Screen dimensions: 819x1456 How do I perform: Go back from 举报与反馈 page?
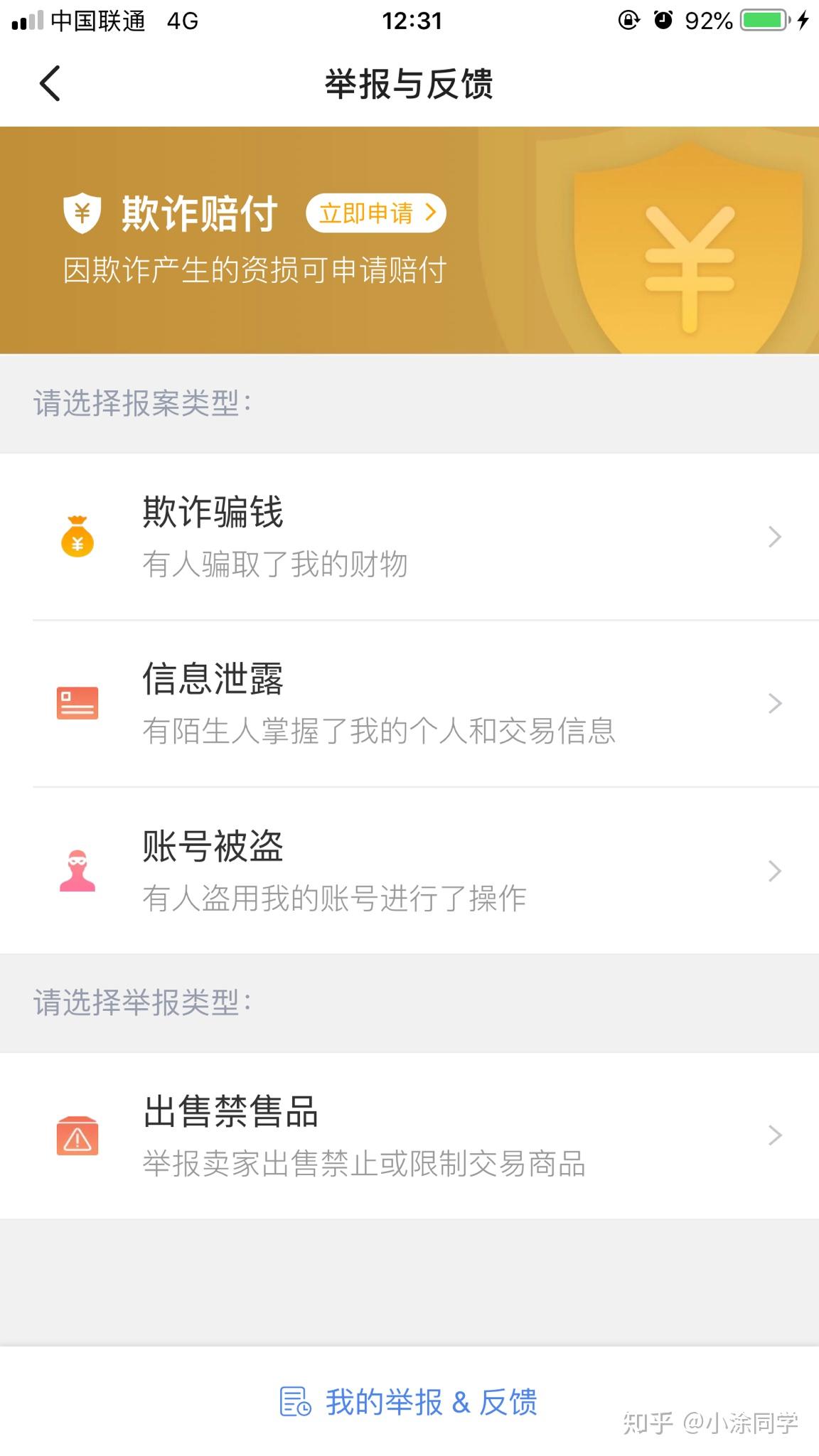click(x=50, y=84)
